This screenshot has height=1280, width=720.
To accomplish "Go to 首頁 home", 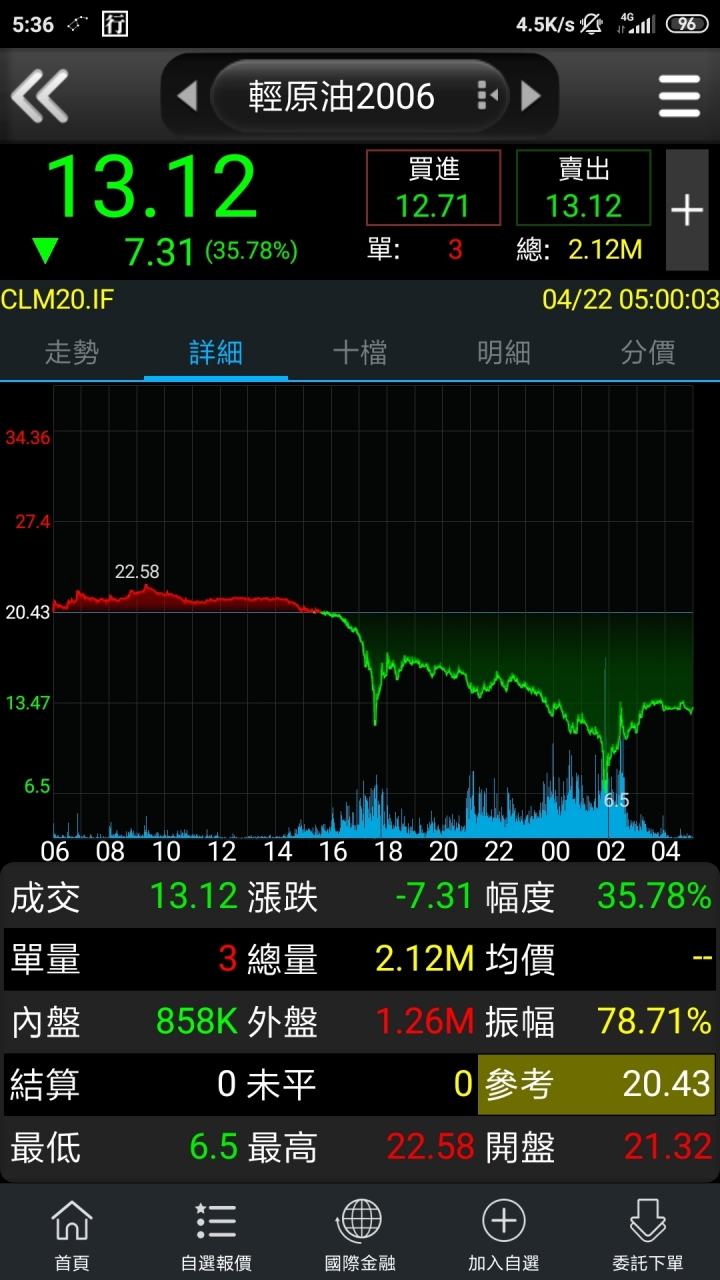I will [72, 1234].
